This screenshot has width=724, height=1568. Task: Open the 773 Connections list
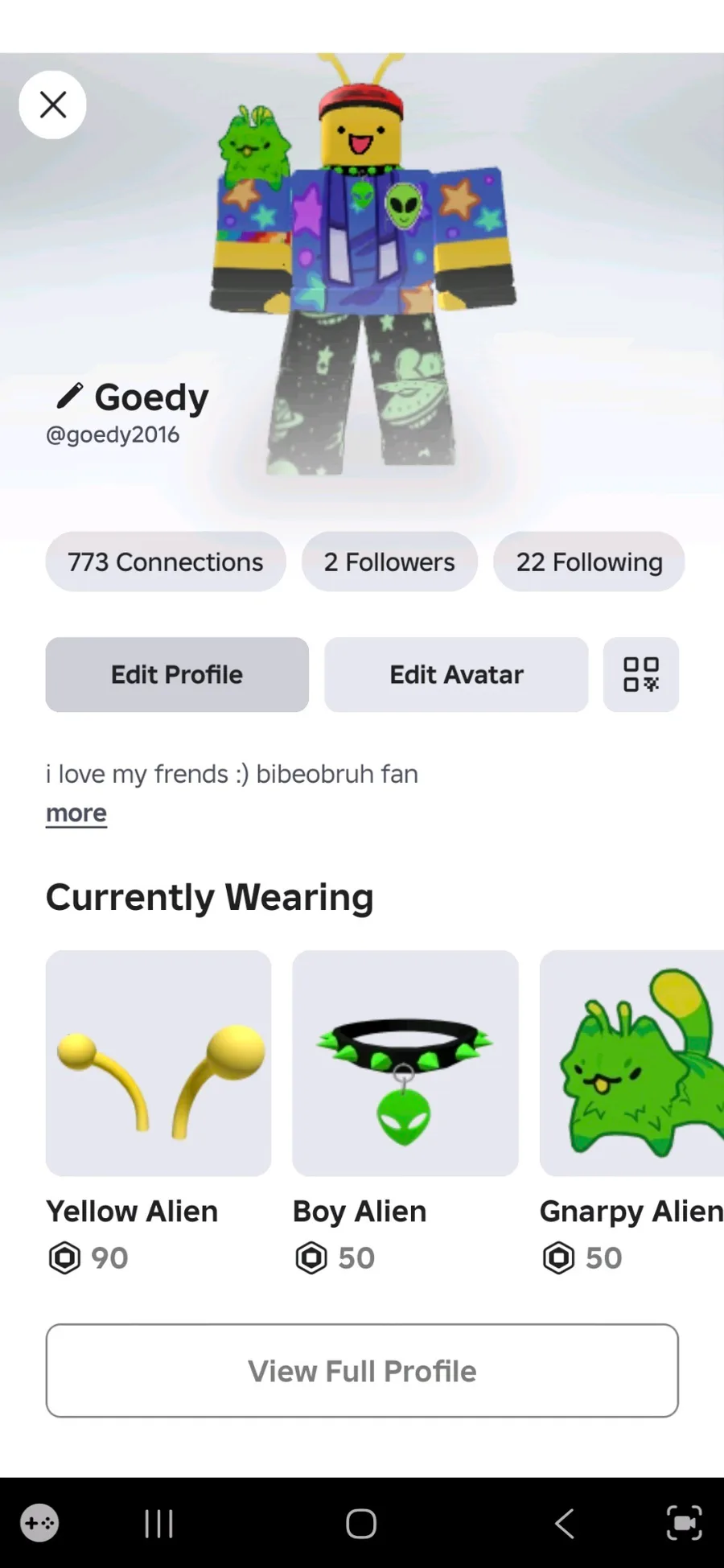(x=165, y=562)
